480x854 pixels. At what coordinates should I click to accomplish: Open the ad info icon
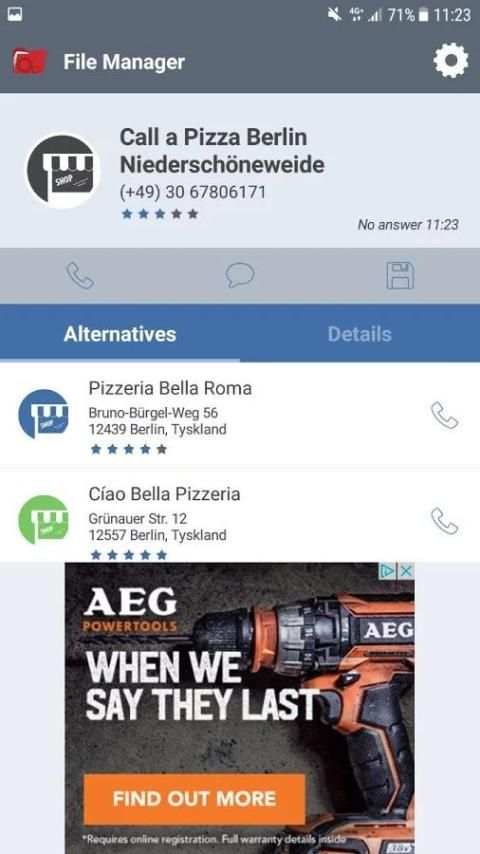387,571
